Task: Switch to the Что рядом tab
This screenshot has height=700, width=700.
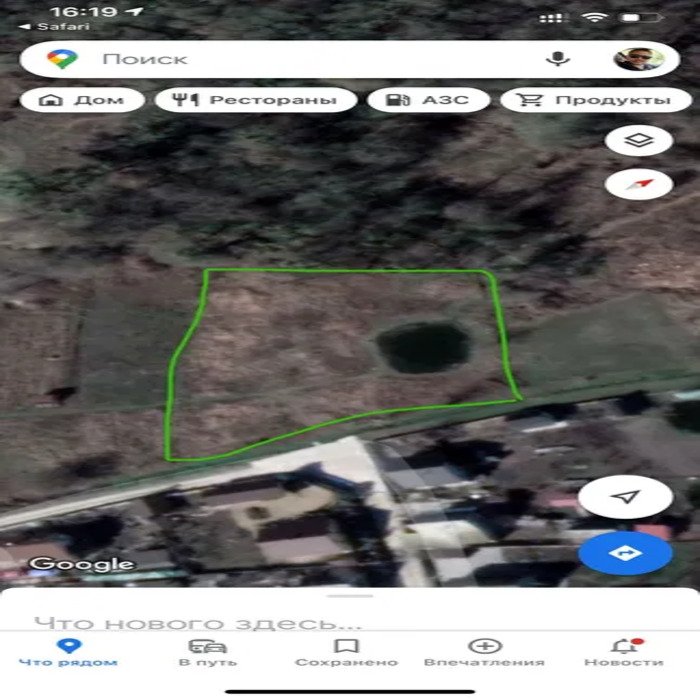Action: 68,653
